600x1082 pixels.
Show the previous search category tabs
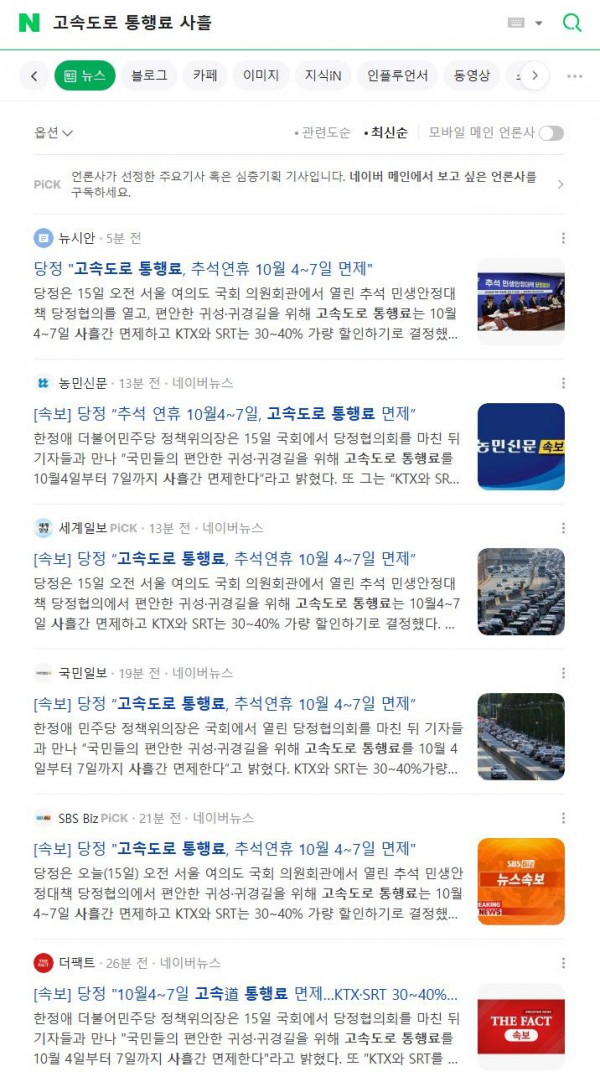[x=34, y=75]
